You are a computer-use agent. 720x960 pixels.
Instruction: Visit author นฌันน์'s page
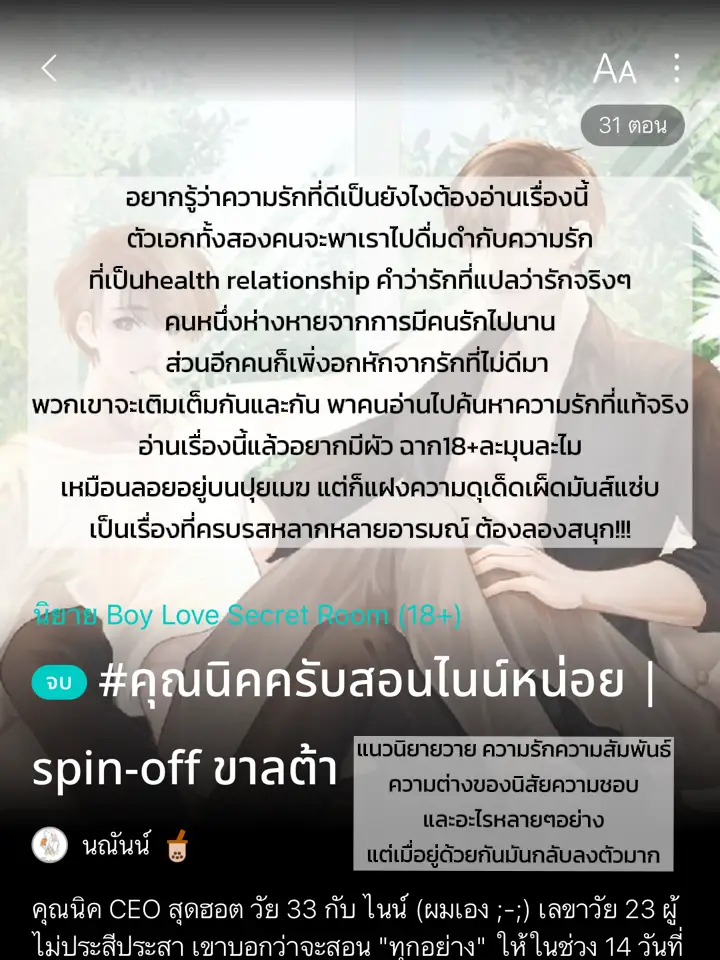click(x=115, y=845)
